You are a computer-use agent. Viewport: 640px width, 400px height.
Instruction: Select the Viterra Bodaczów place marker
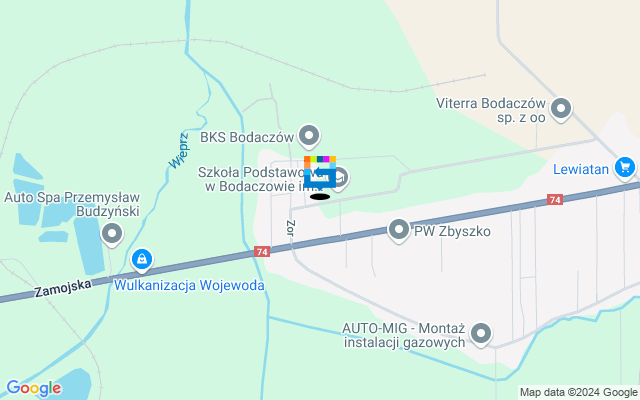[x=561, y=108]
